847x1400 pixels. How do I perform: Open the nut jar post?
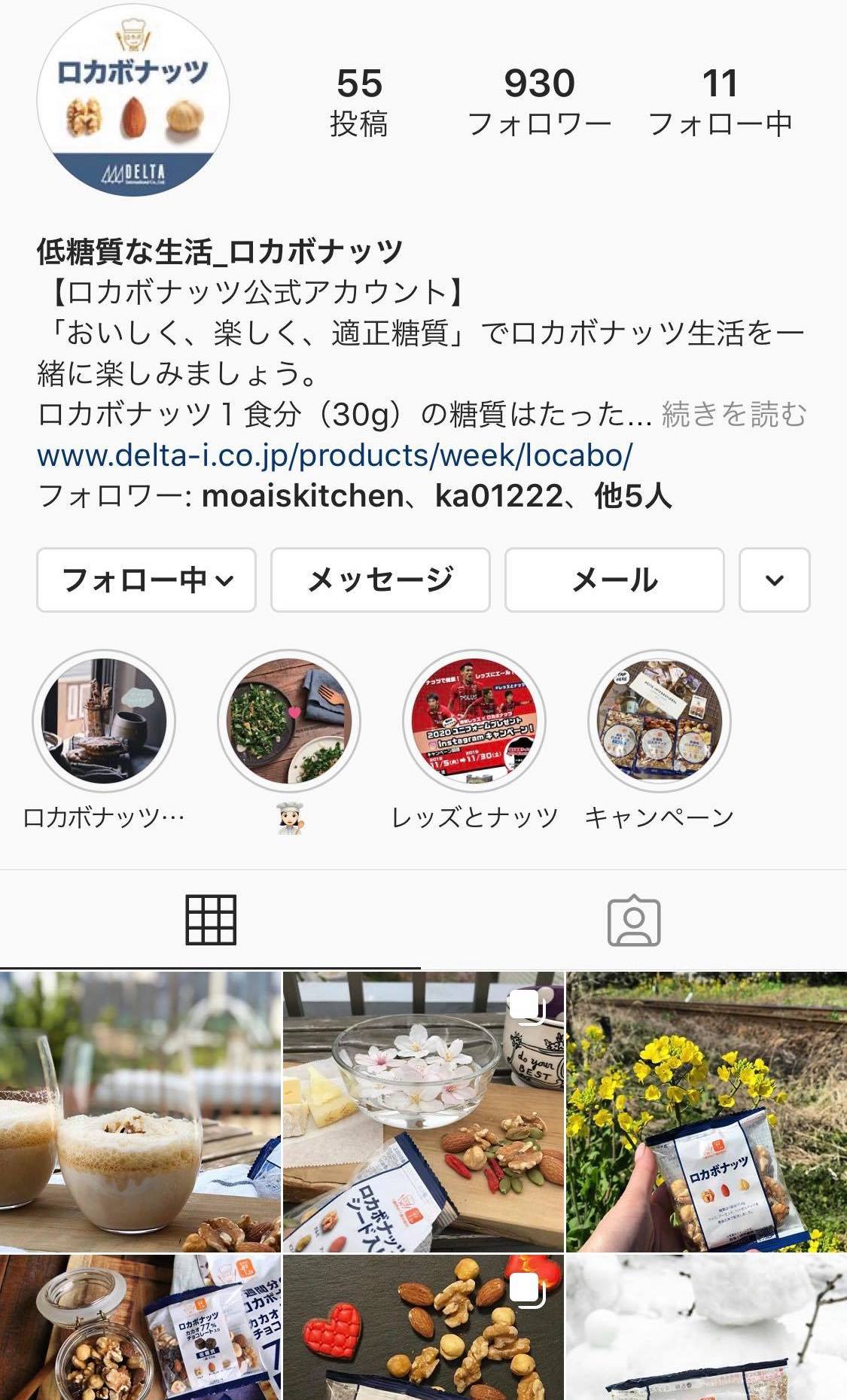click(140, 1328)
